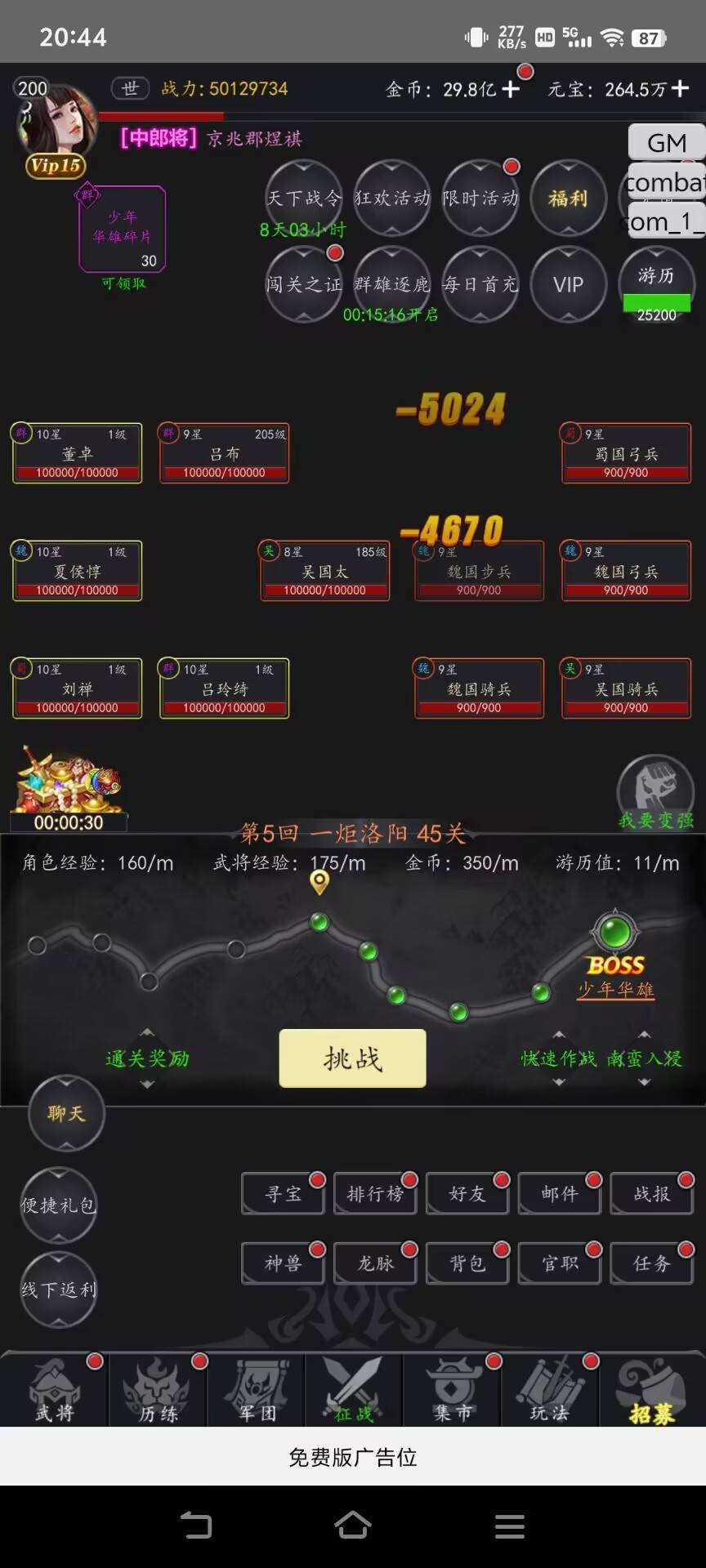The image size is (706, 1568).
Task: Add more 元宝 with the plus icon
Action: 680,89
